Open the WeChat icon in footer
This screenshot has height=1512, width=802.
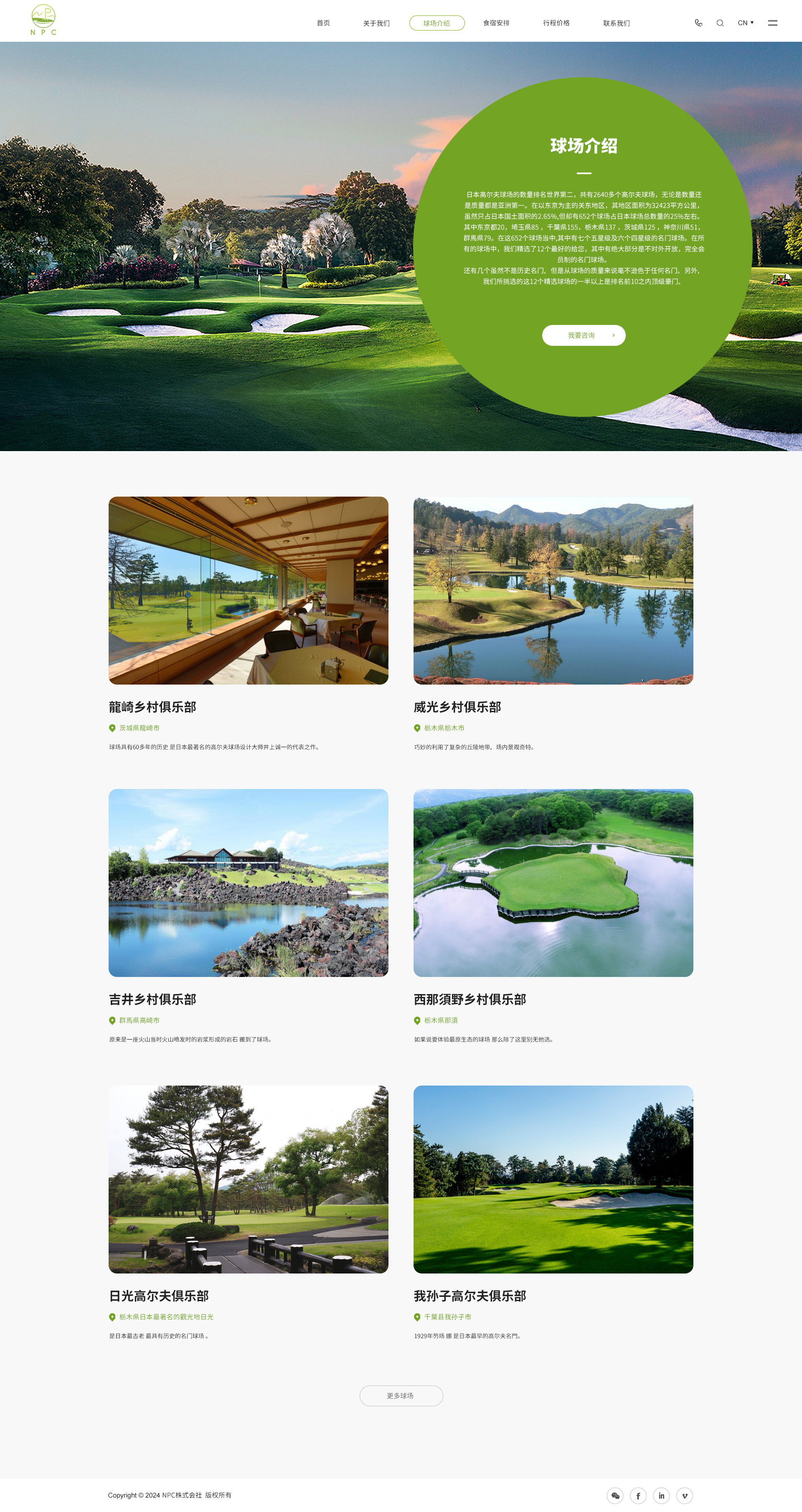[615, 1496]
